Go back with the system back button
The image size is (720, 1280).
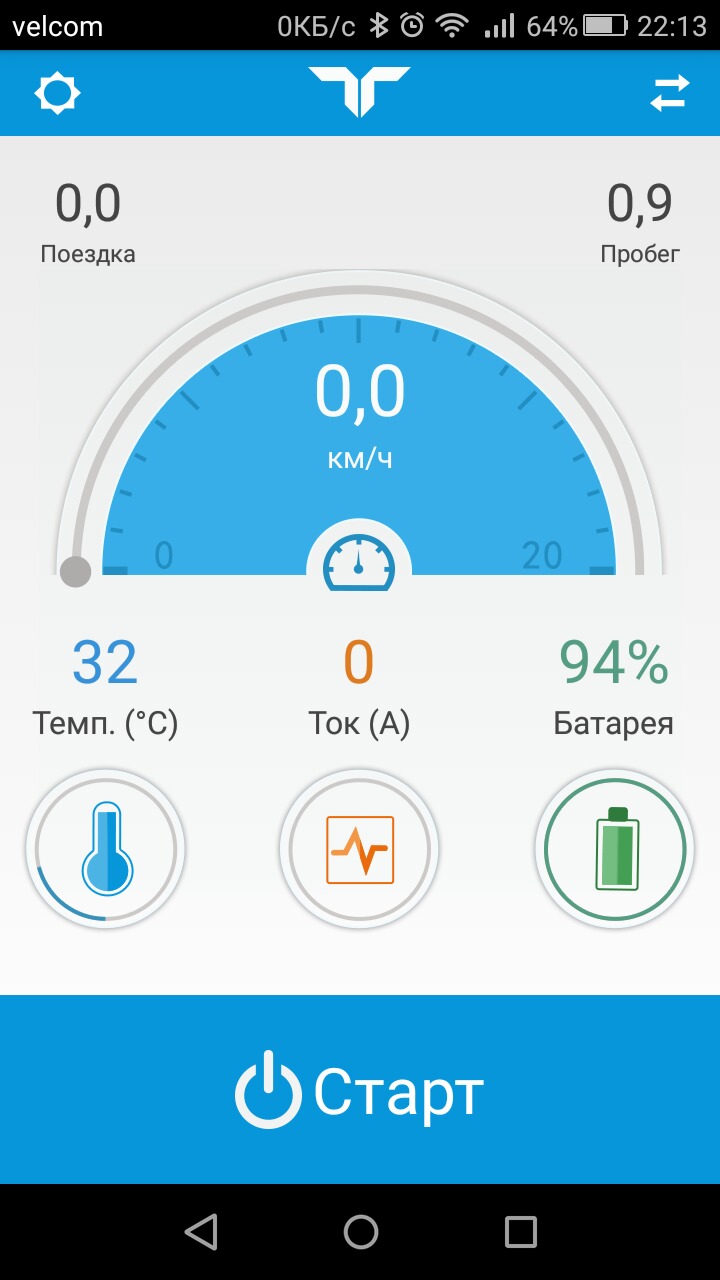[x=201, y=1232]
